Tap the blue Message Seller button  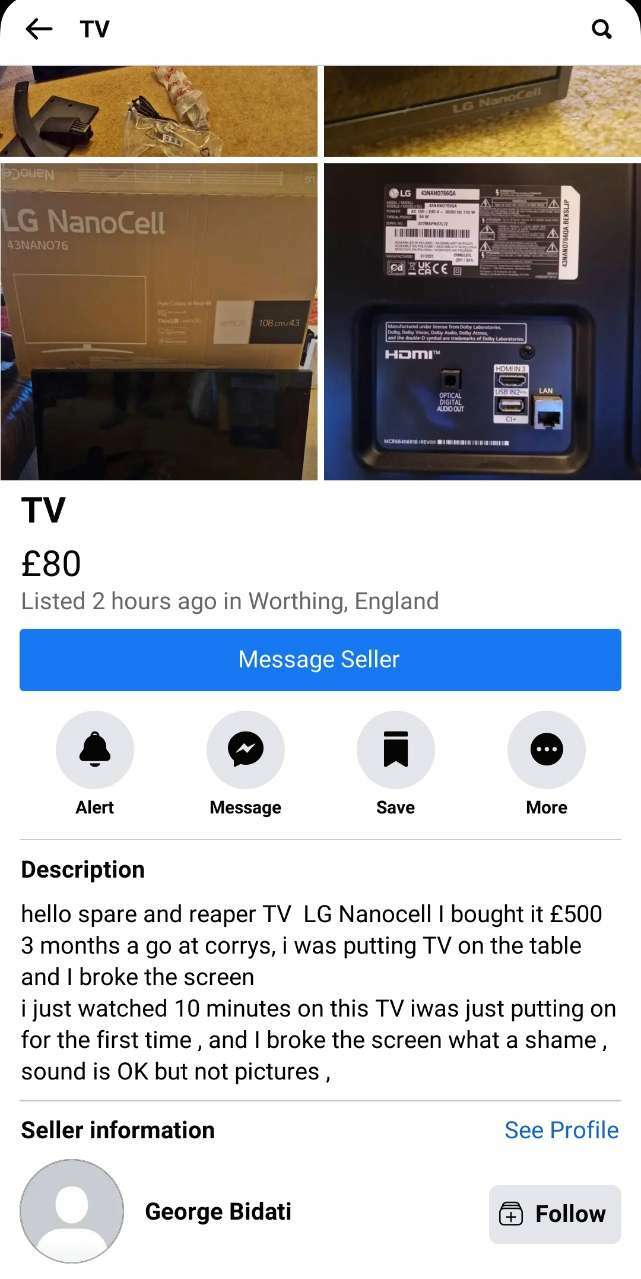click(320, 660)
